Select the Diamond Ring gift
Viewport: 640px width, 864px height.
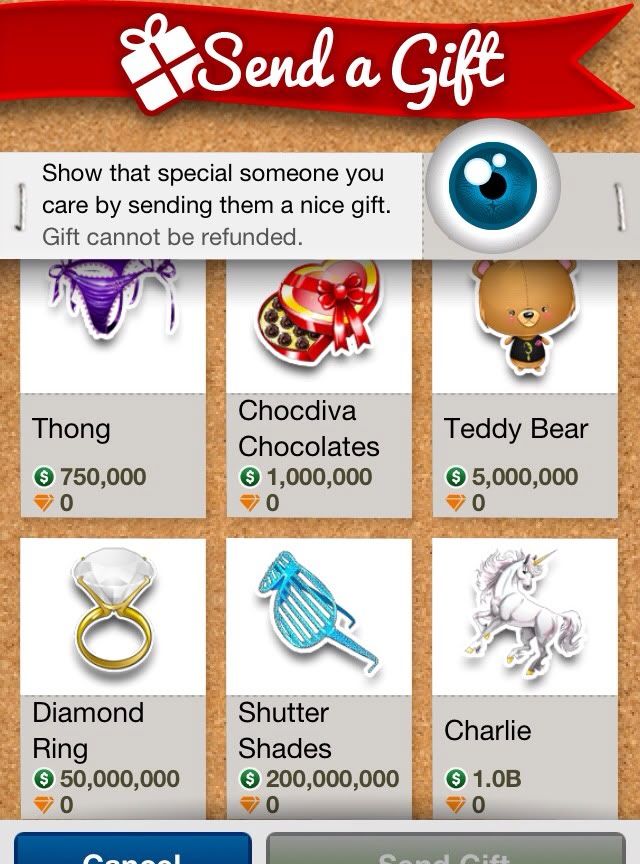(x=113, y=675)
